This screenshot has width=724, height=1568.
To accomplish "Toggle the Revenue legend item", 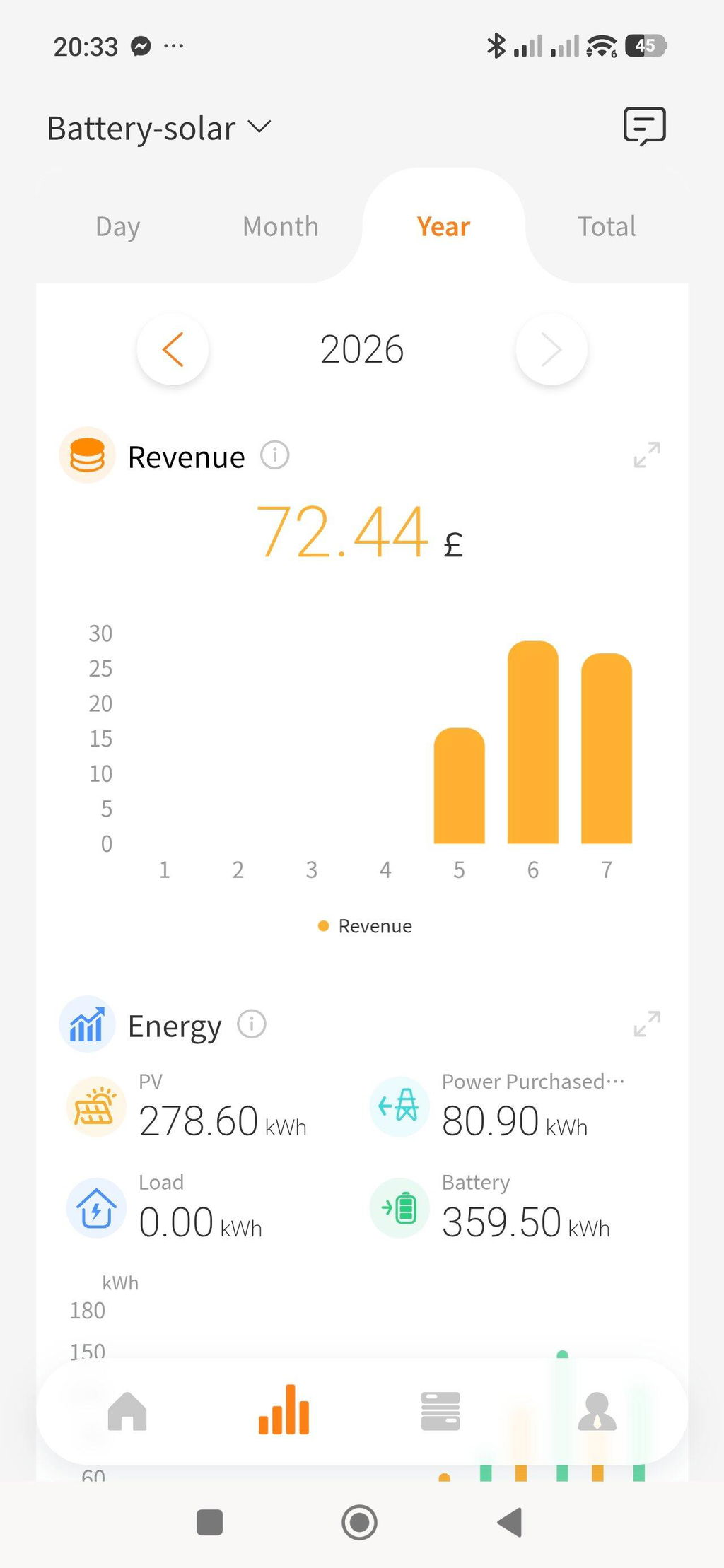I will 365,926.
